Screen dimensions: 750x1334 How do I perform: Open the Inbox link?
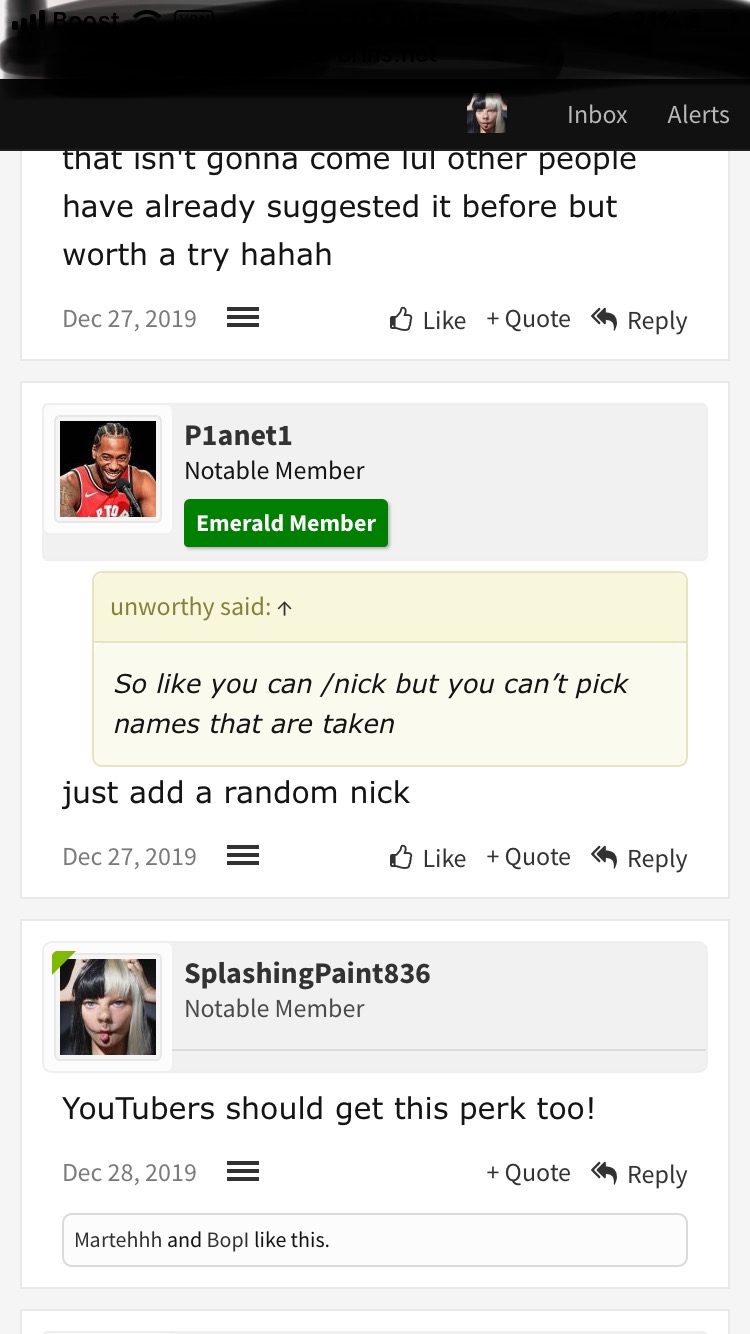[x=597, y=115]
